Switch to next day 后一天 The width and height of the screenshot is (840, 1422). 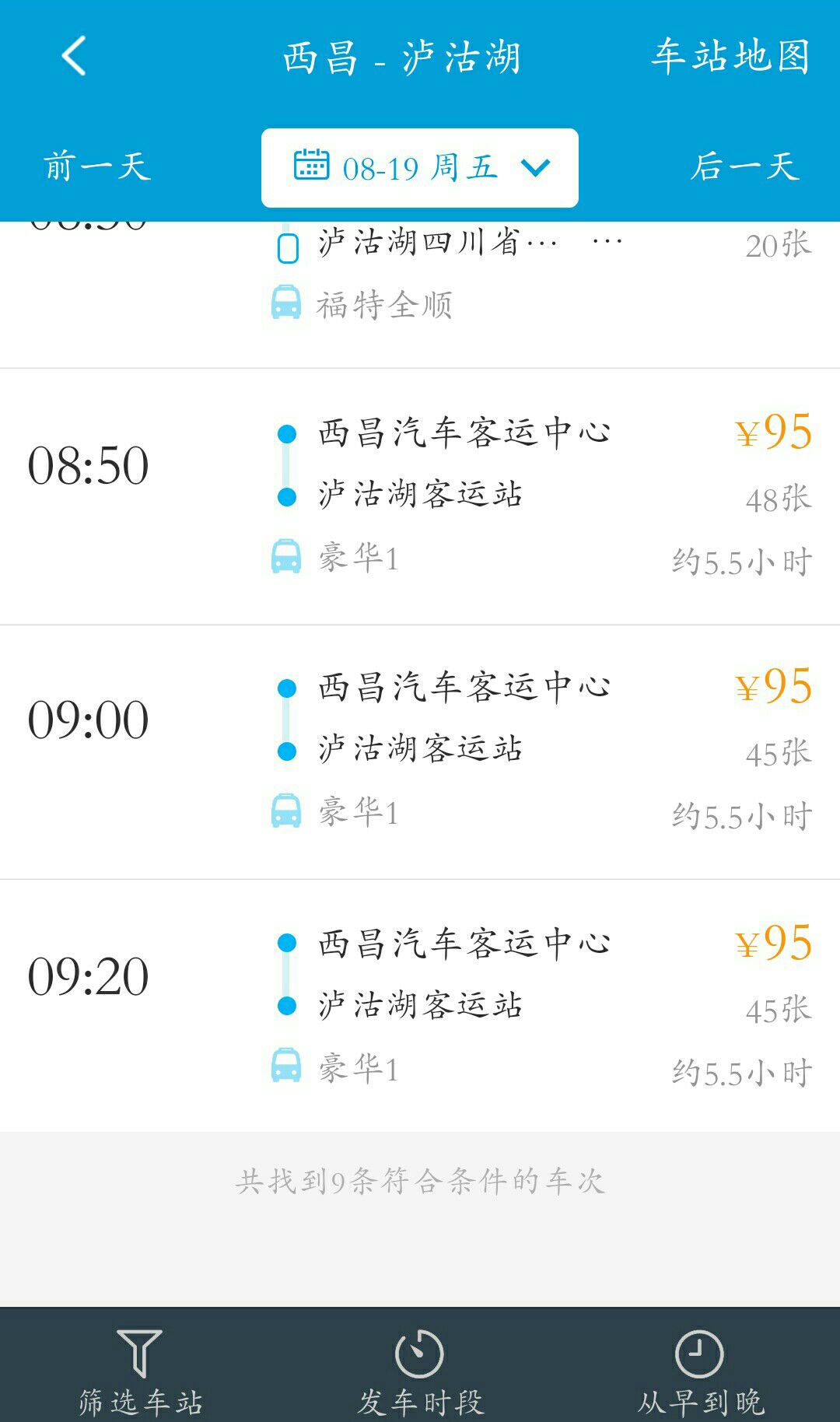pyautogui.click(x=745, y=166)
